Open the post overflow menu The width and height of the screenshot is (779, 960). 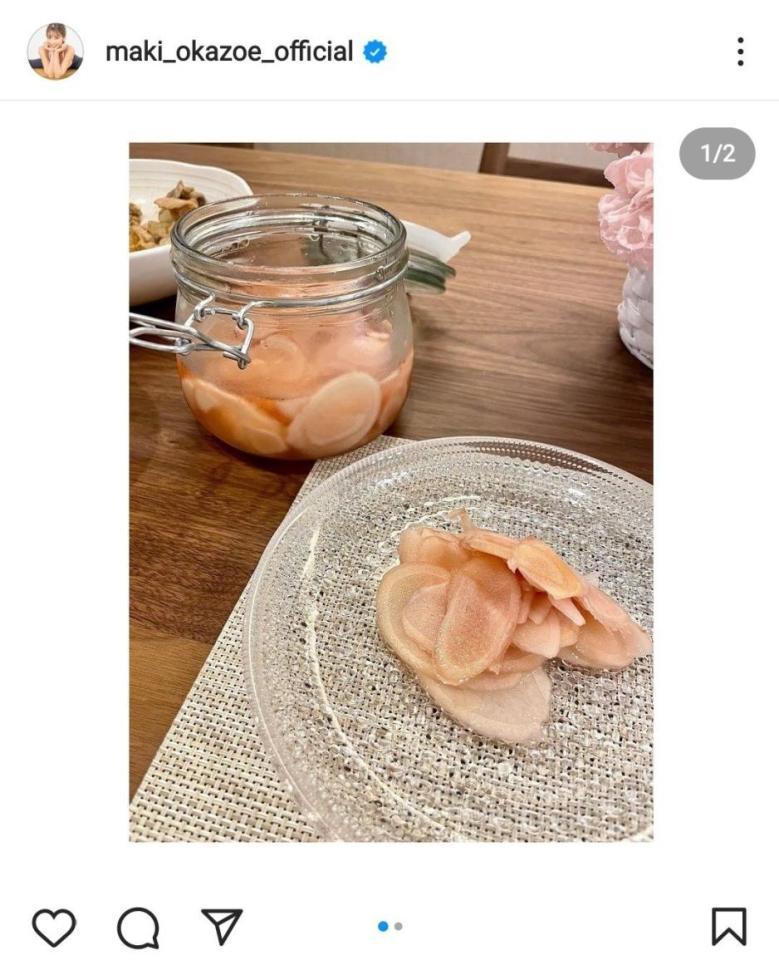740,52
